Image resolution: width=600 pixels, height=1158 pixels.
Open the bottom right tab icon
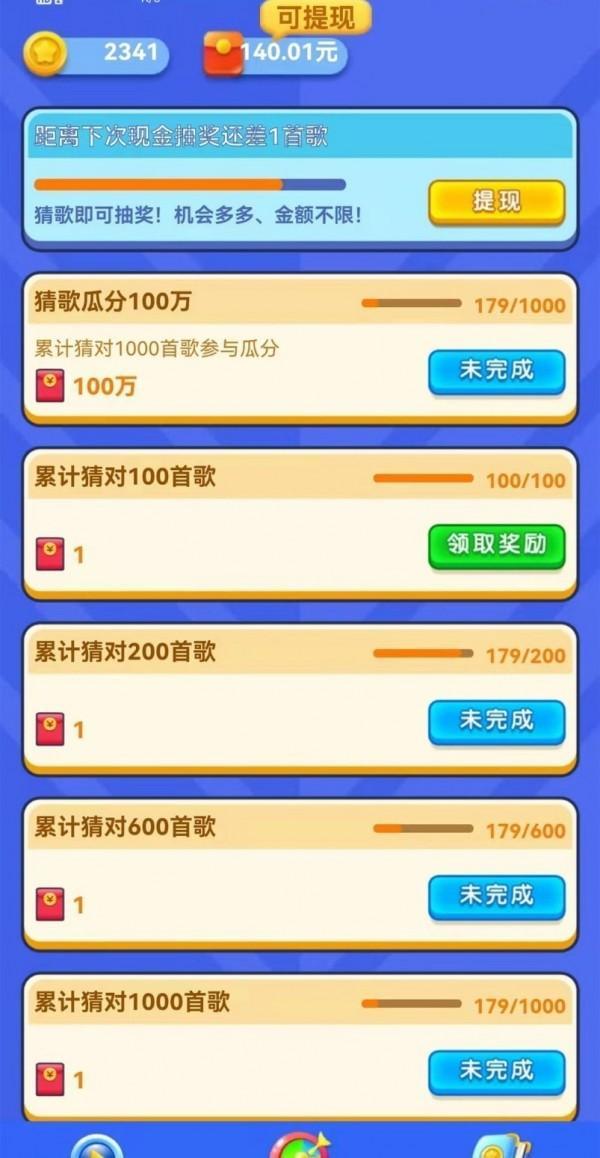pos(501,1146)
